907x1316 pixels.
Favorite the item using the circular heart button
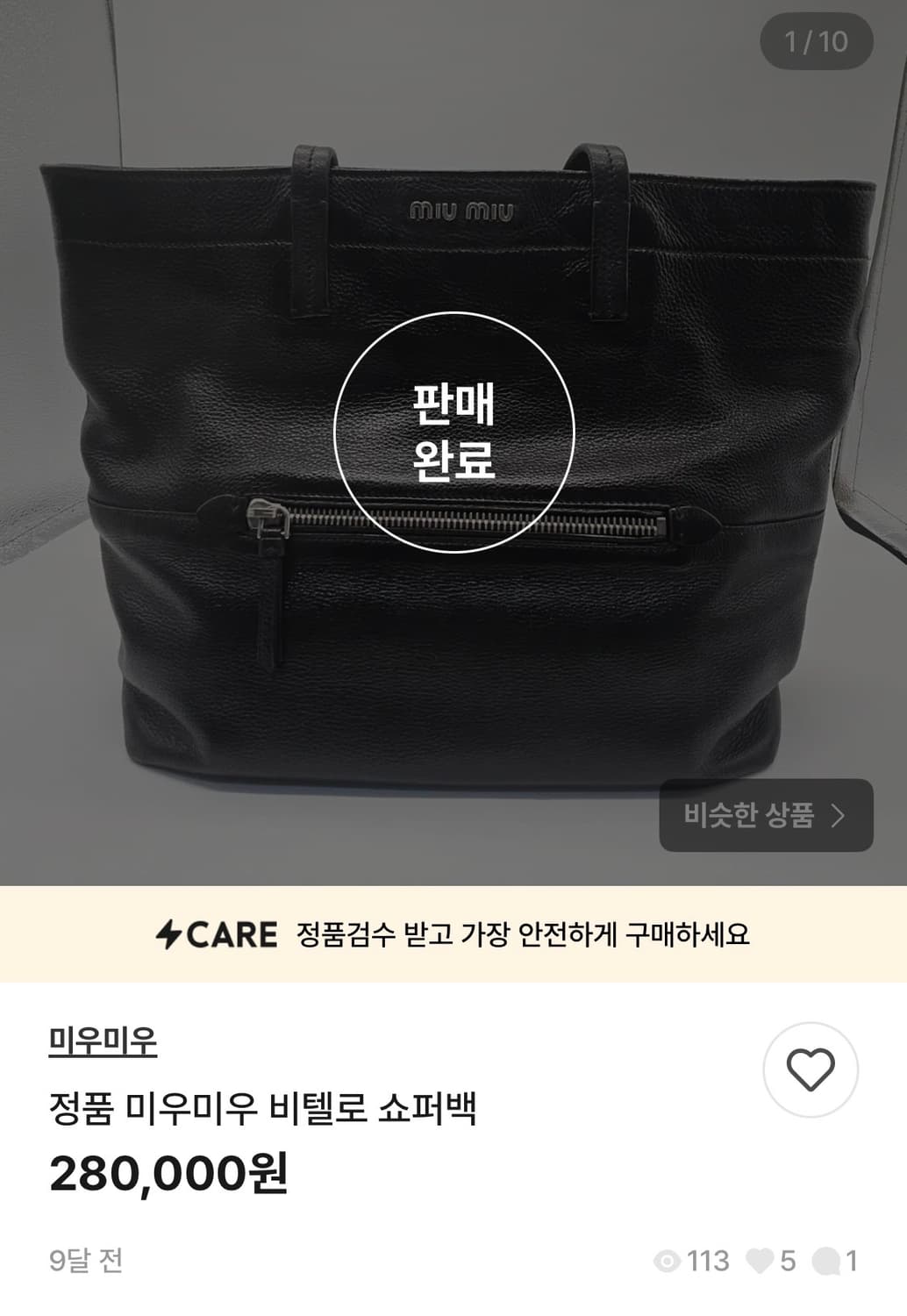(810, 1069)
